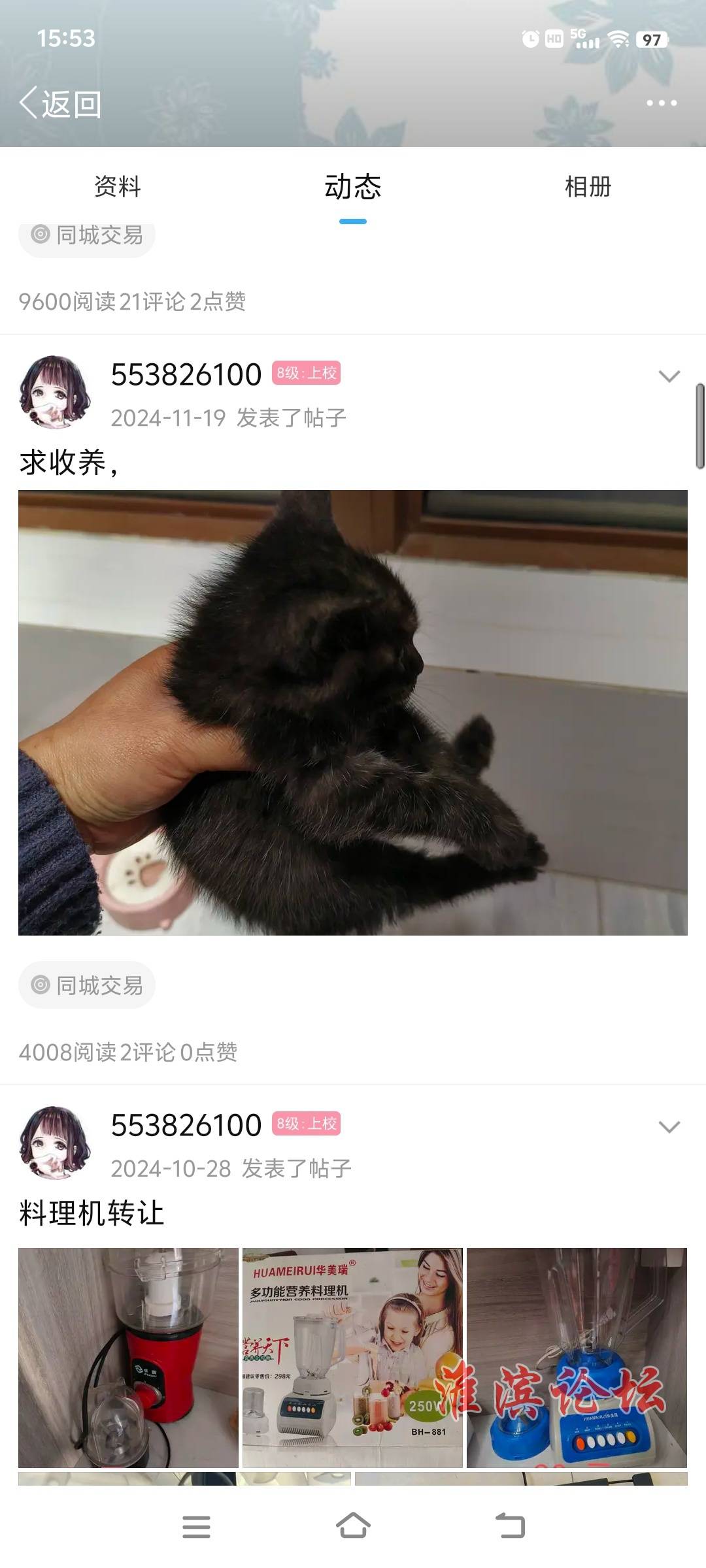Open the three-dot overflow menu
Screen dimensions: 706x1568
pyautogui.click(x=661, y=103)
